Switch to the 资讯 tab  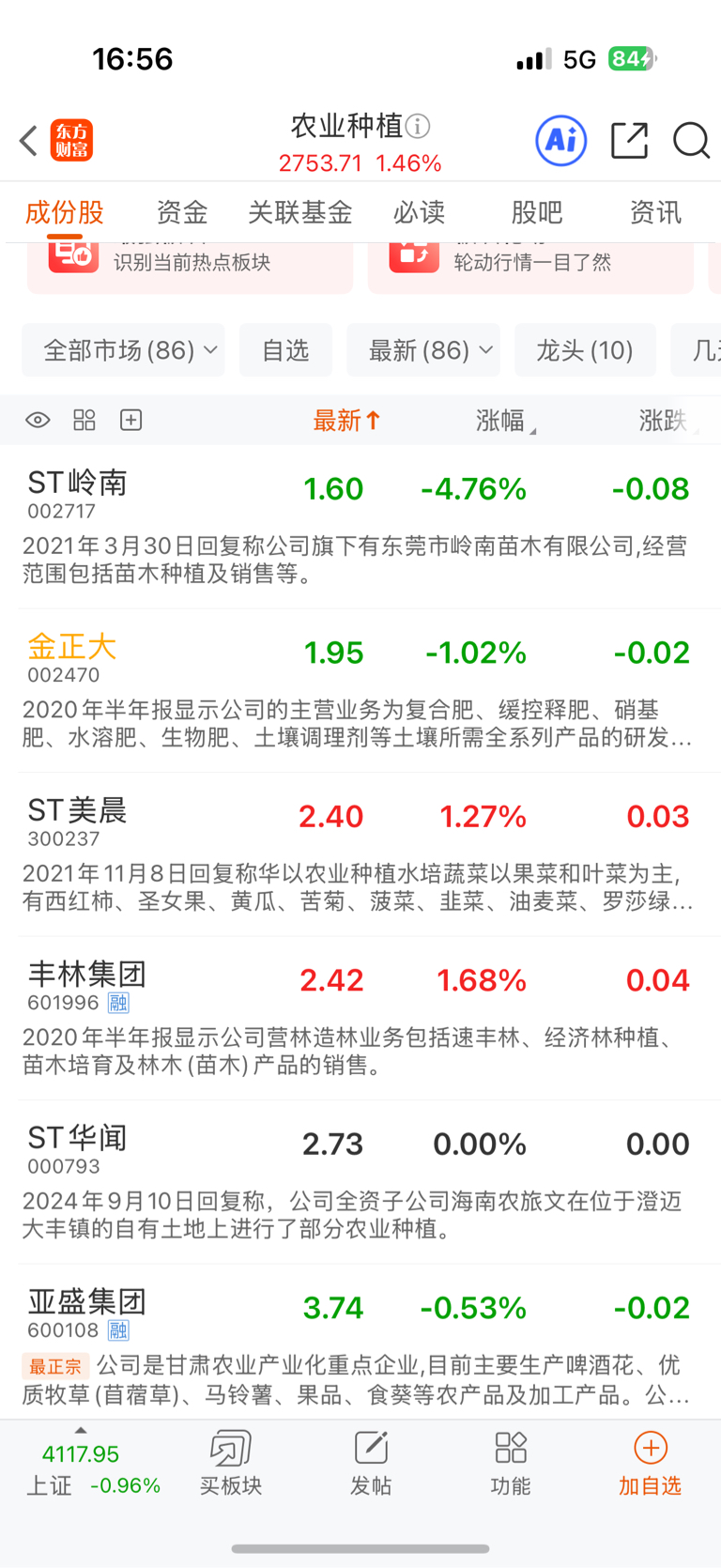coord(654,212)
